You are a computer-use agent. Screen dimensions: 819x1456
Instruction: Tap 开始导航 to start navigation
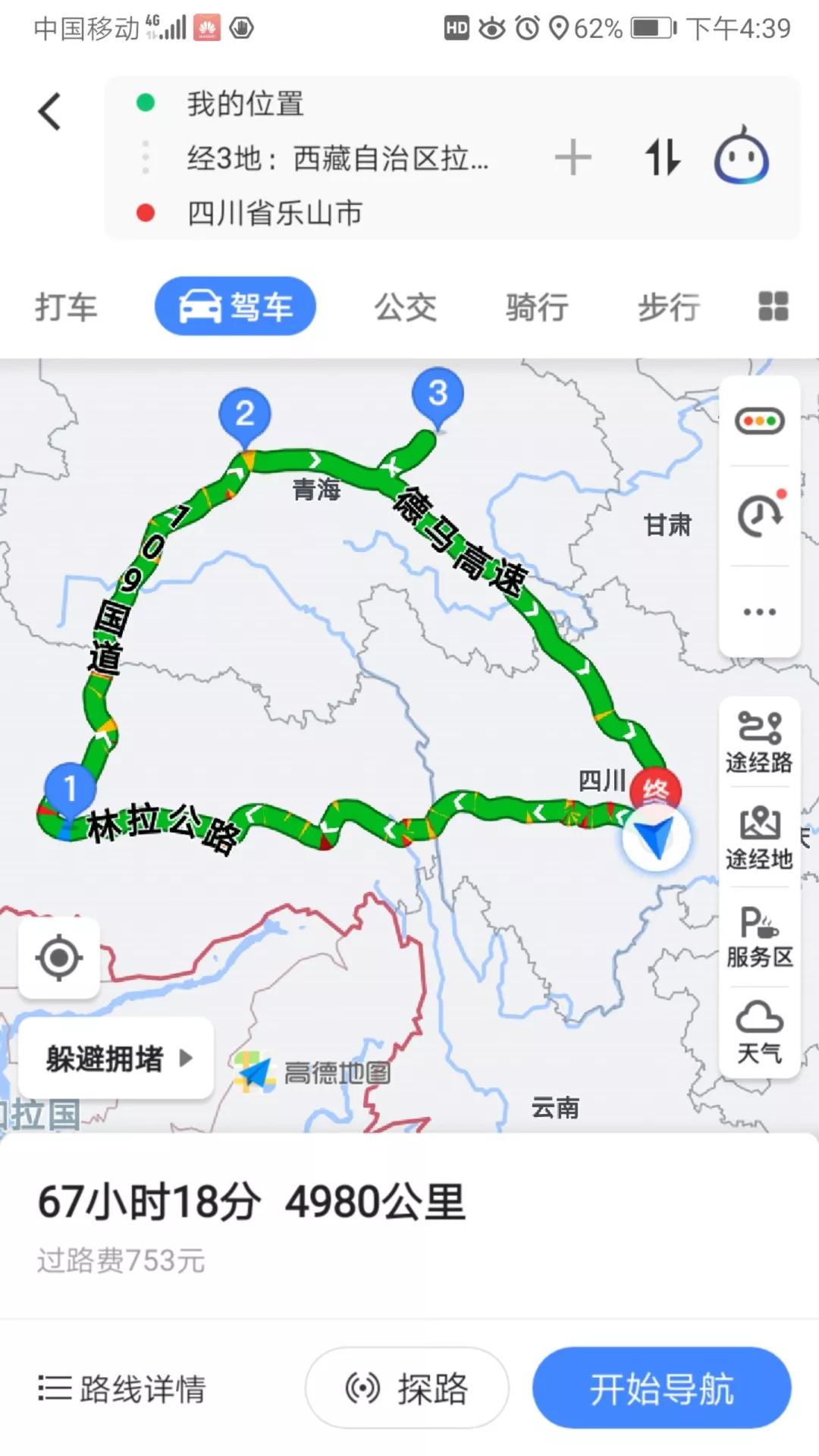point(661,1389)
